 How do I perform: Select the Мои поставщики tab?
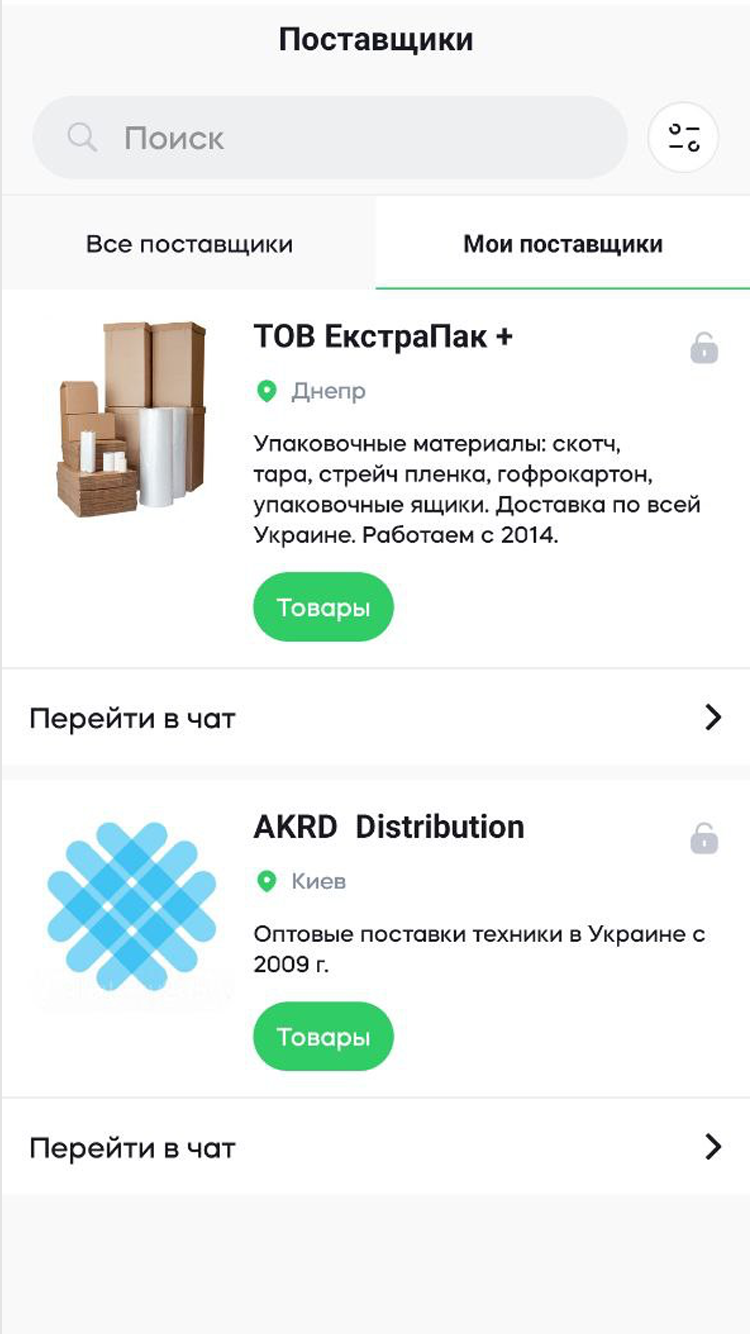[562, 244]
